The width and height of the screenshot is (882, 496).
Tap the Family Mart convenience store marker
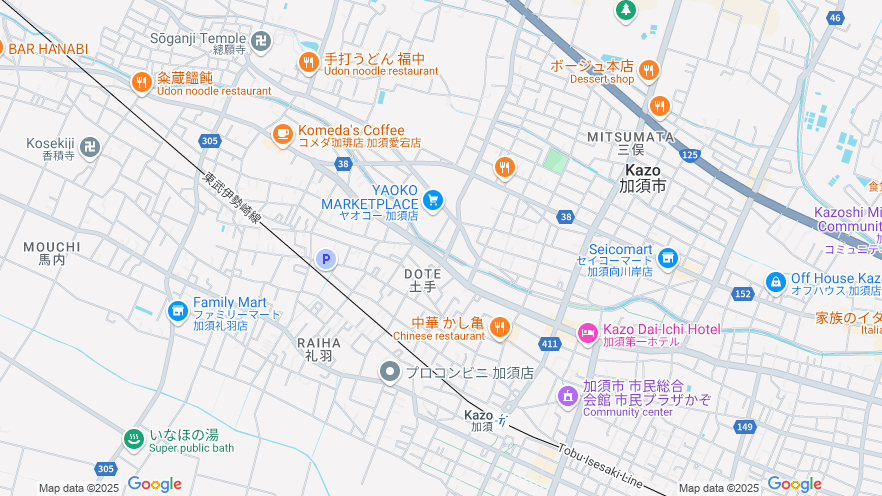coord(178,311)
